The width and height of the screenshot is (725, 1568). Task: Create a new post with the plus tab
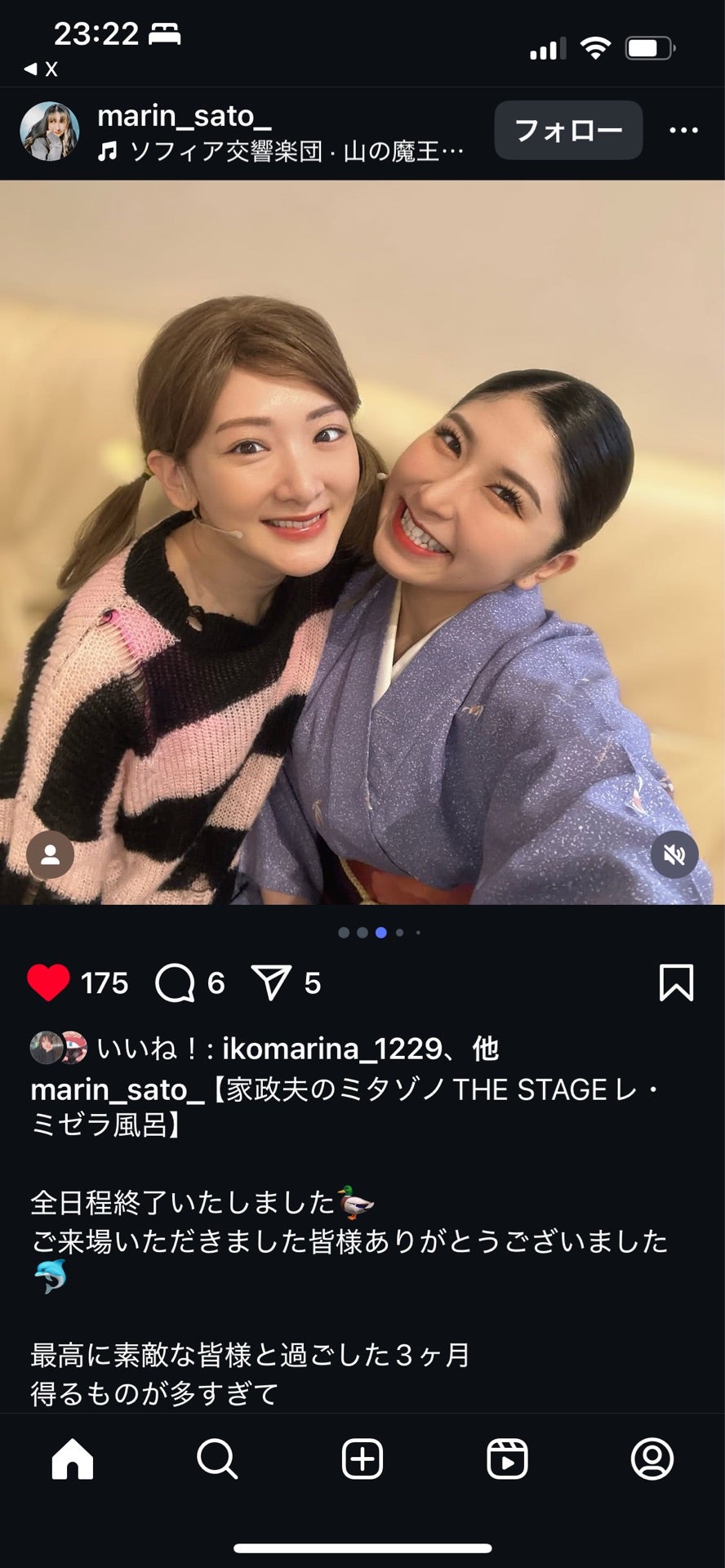click(x=362, y=1459)
